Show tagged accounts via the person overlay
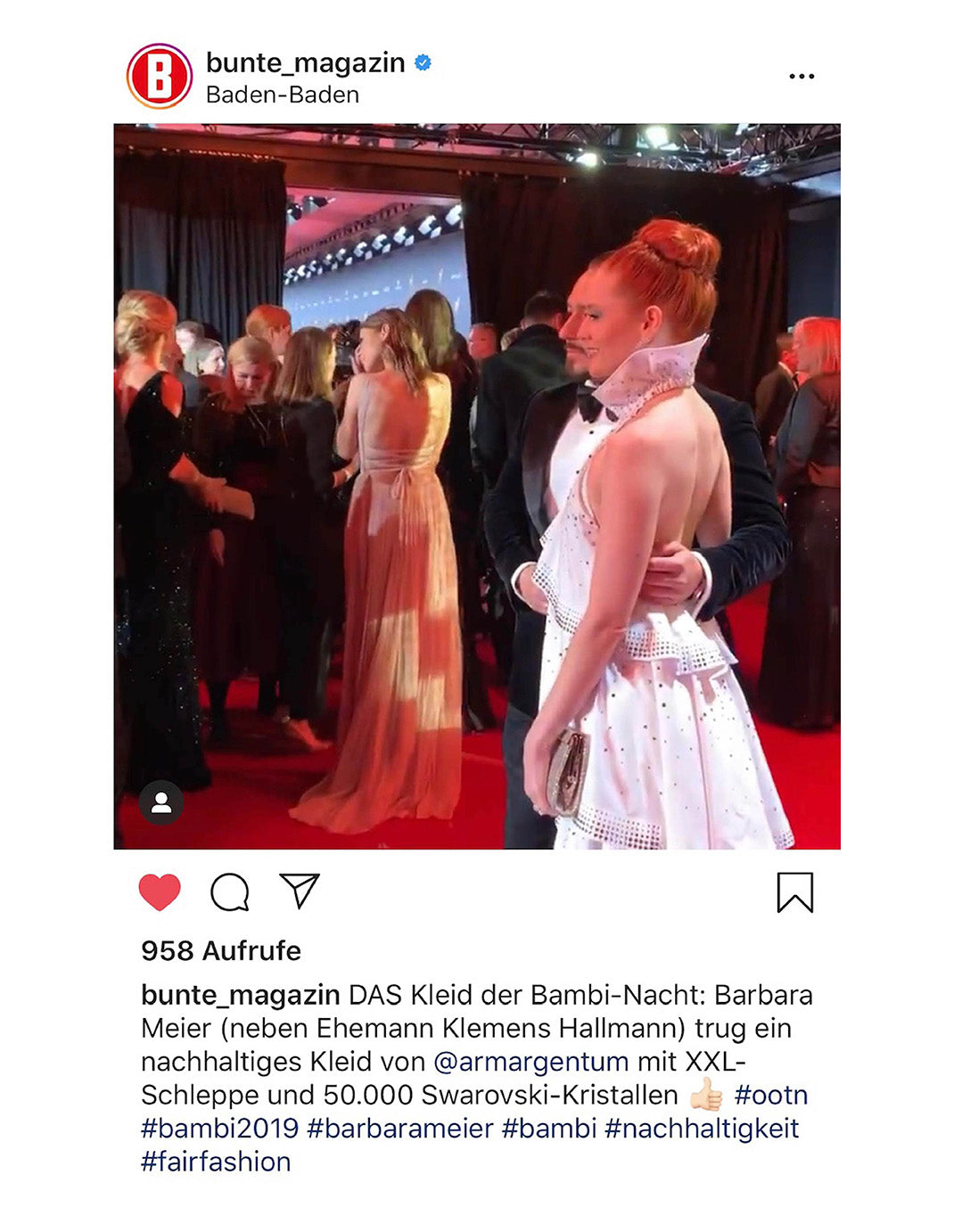 (160, 803)
